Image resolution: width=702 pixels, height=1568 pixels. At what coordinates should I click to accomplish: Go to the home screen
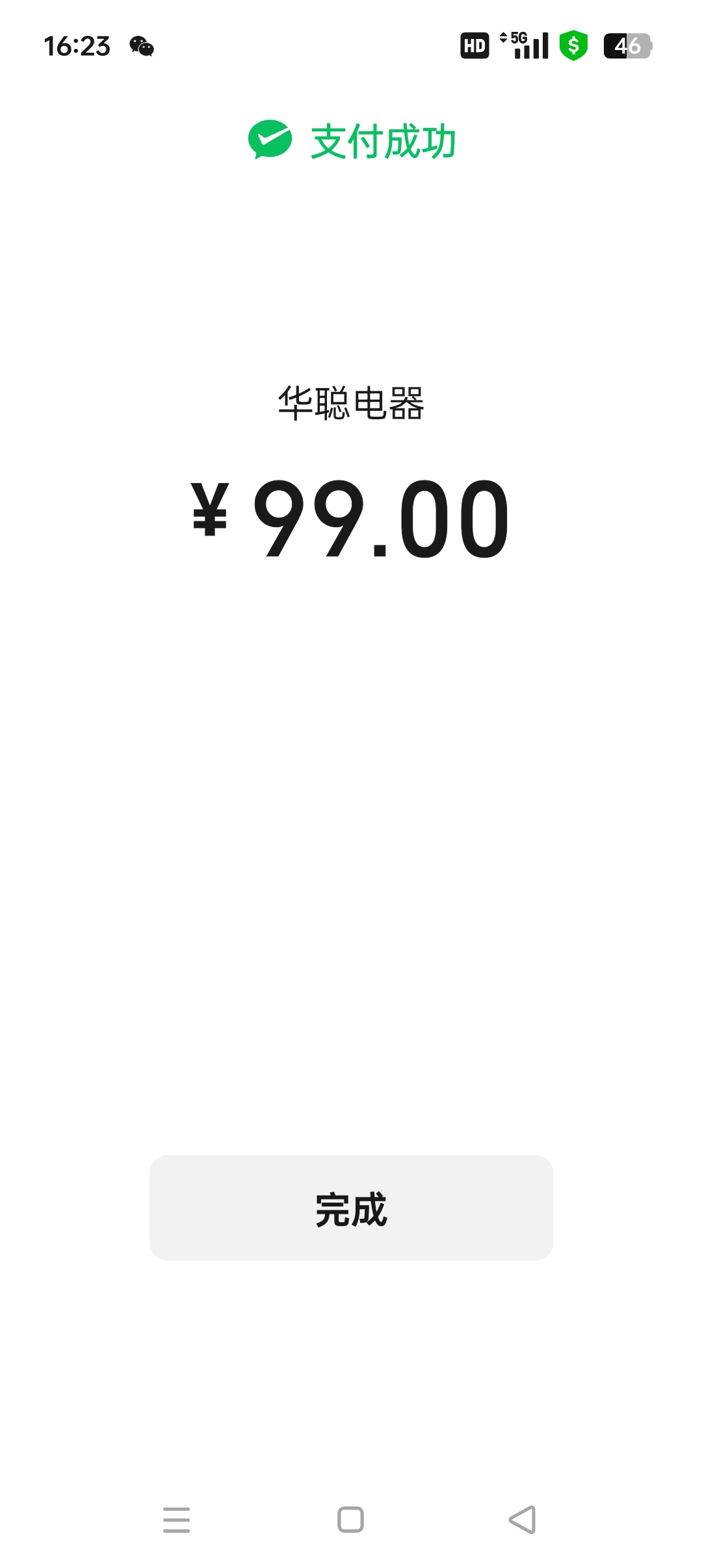350,1520
